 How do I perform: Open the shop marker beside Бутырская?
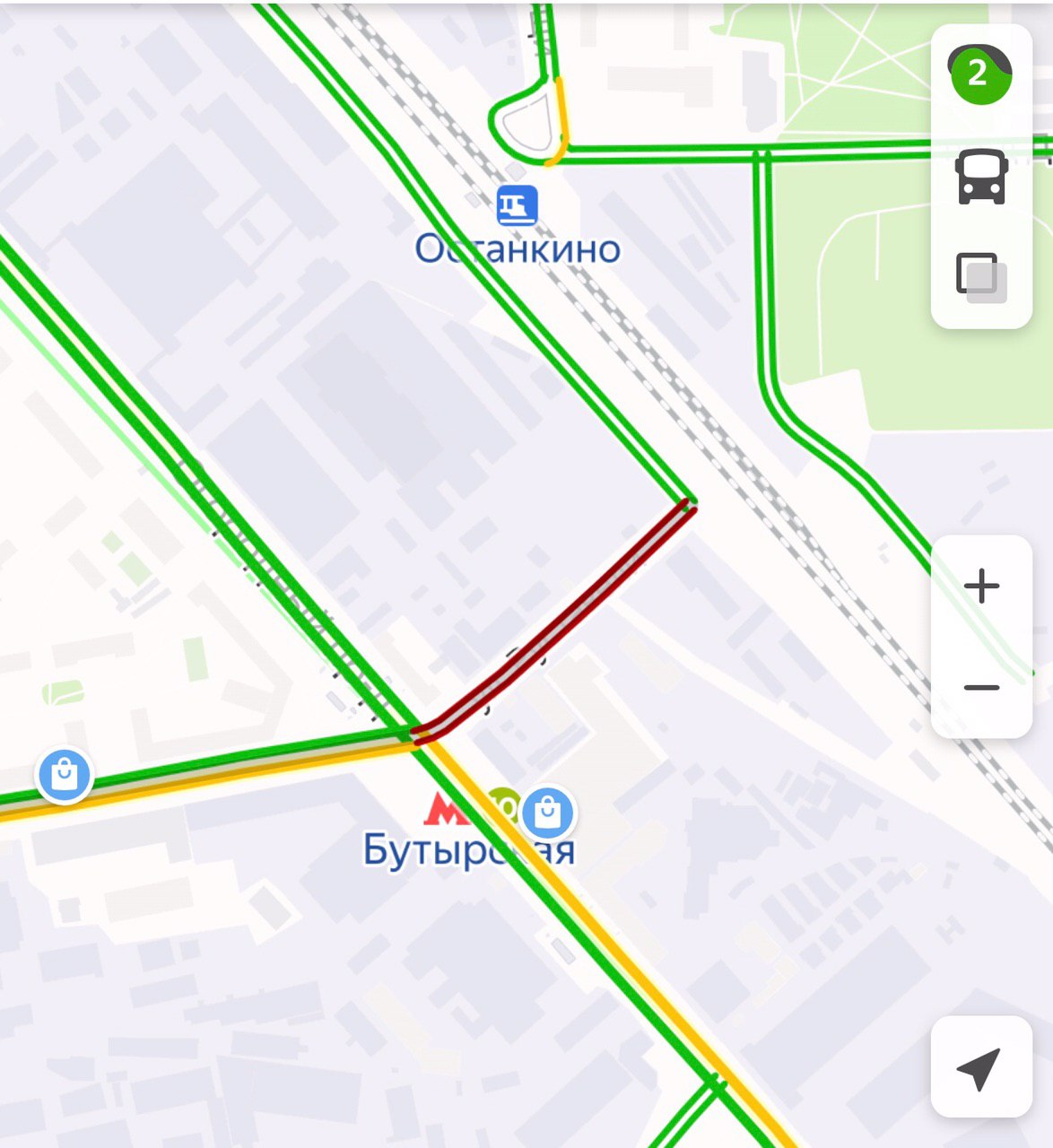547,813
